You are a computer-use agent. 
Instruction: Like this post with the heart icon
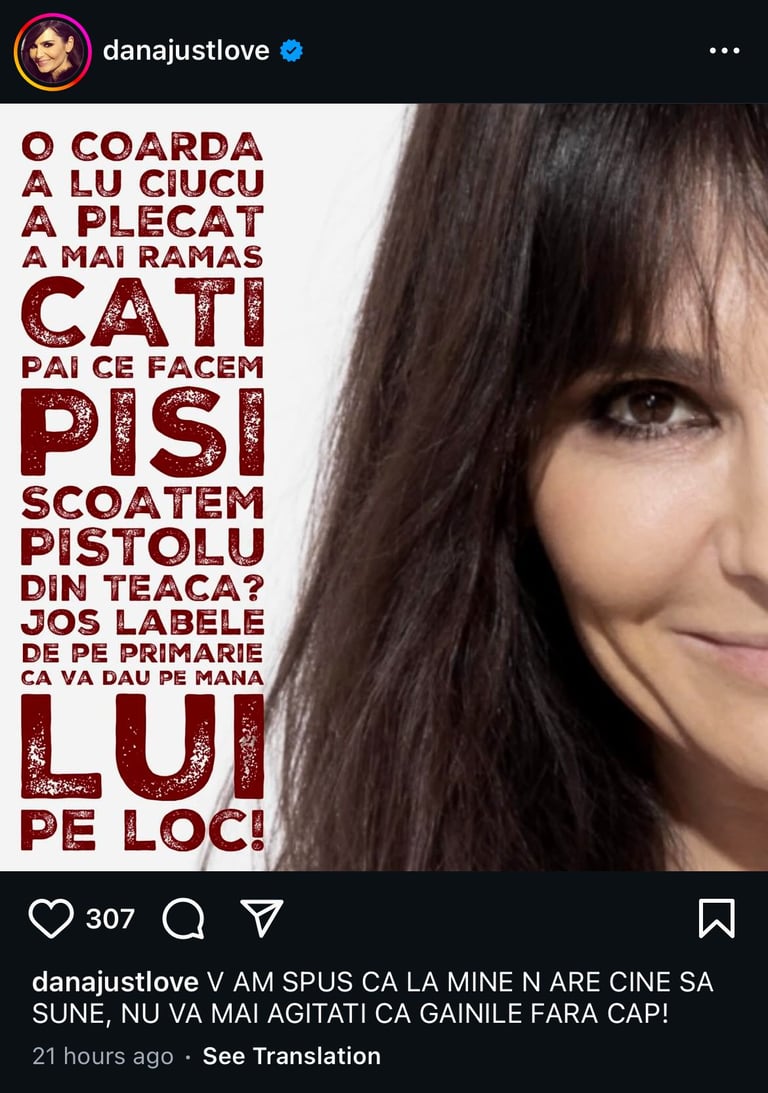coord(50,918)
